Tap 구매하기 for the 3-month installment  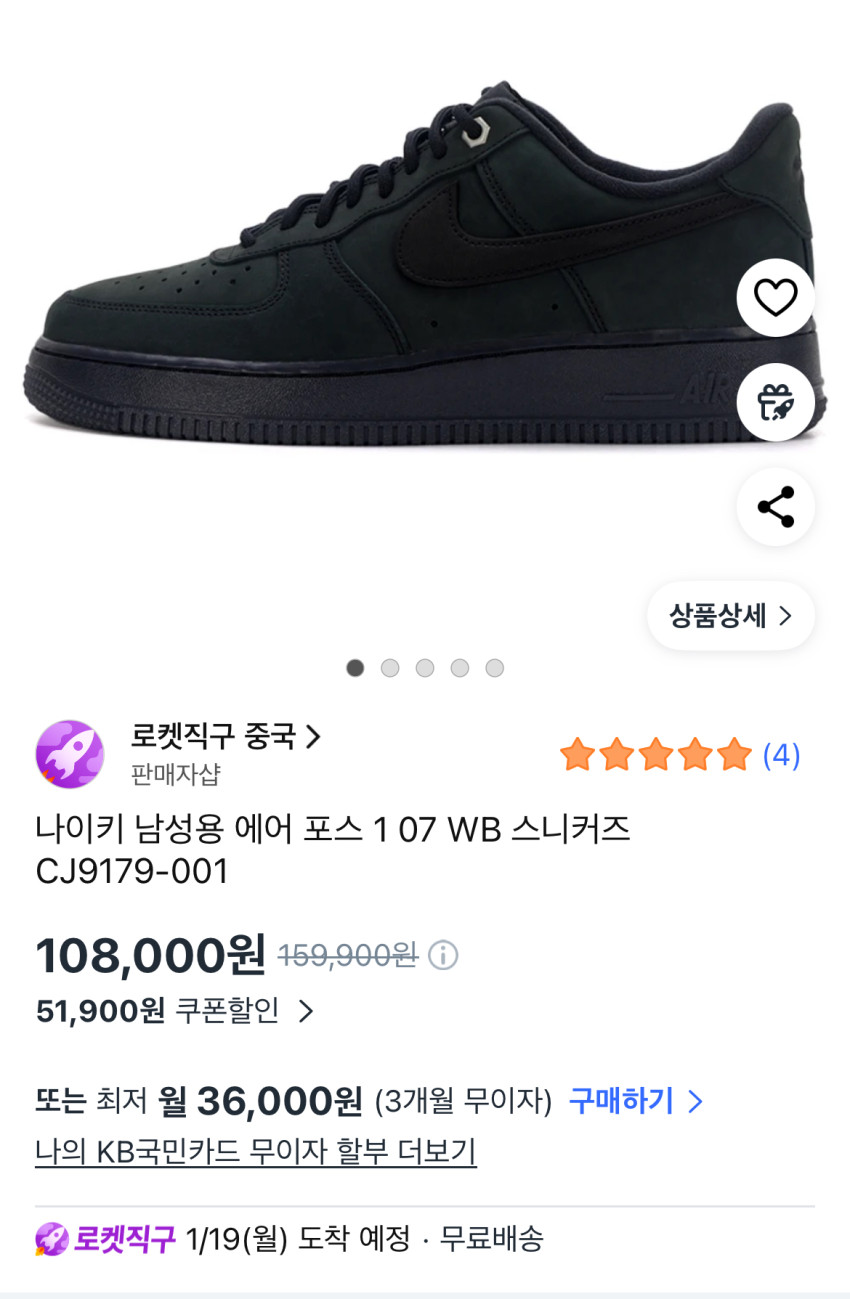click(x=636, y=1101)
